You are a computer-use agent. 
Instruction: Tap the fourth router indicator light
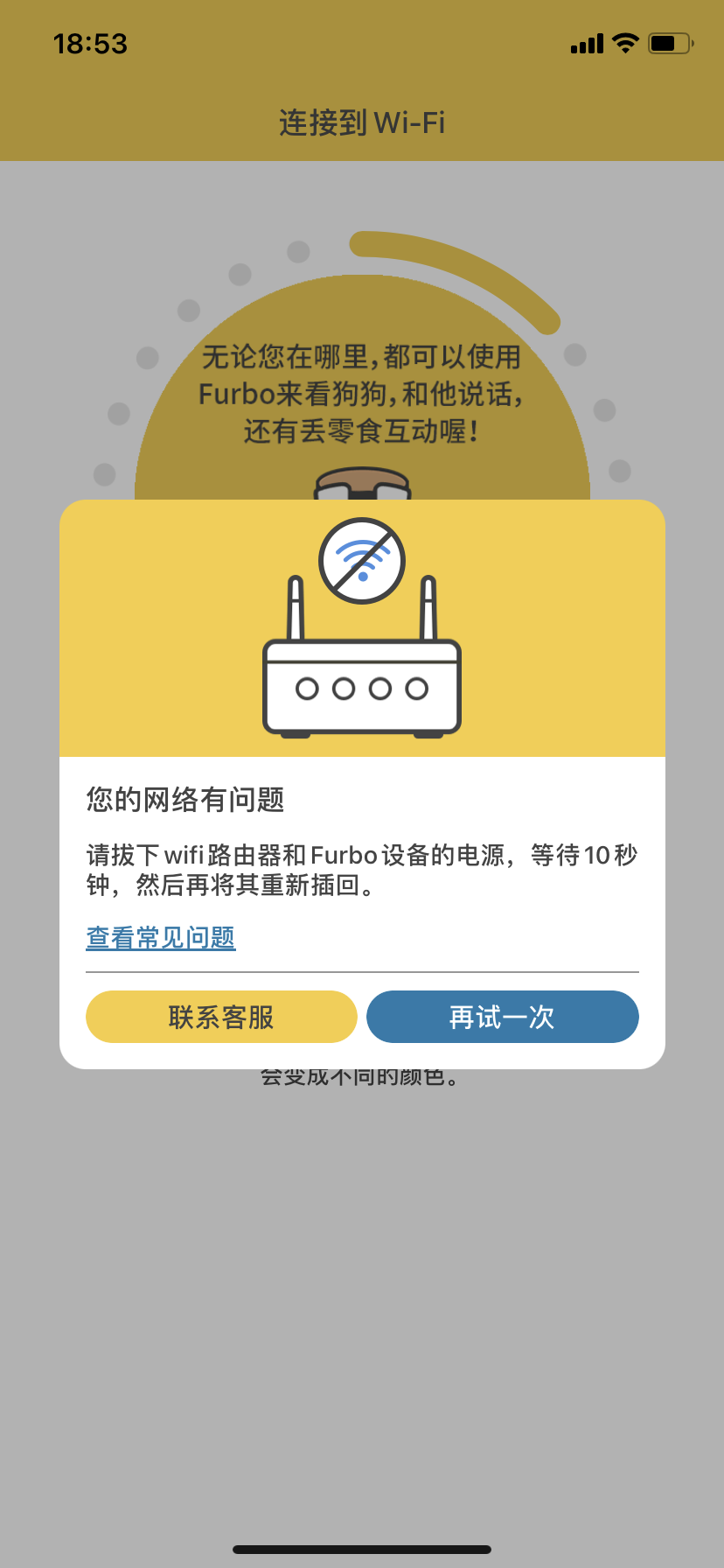coord(417,689)
